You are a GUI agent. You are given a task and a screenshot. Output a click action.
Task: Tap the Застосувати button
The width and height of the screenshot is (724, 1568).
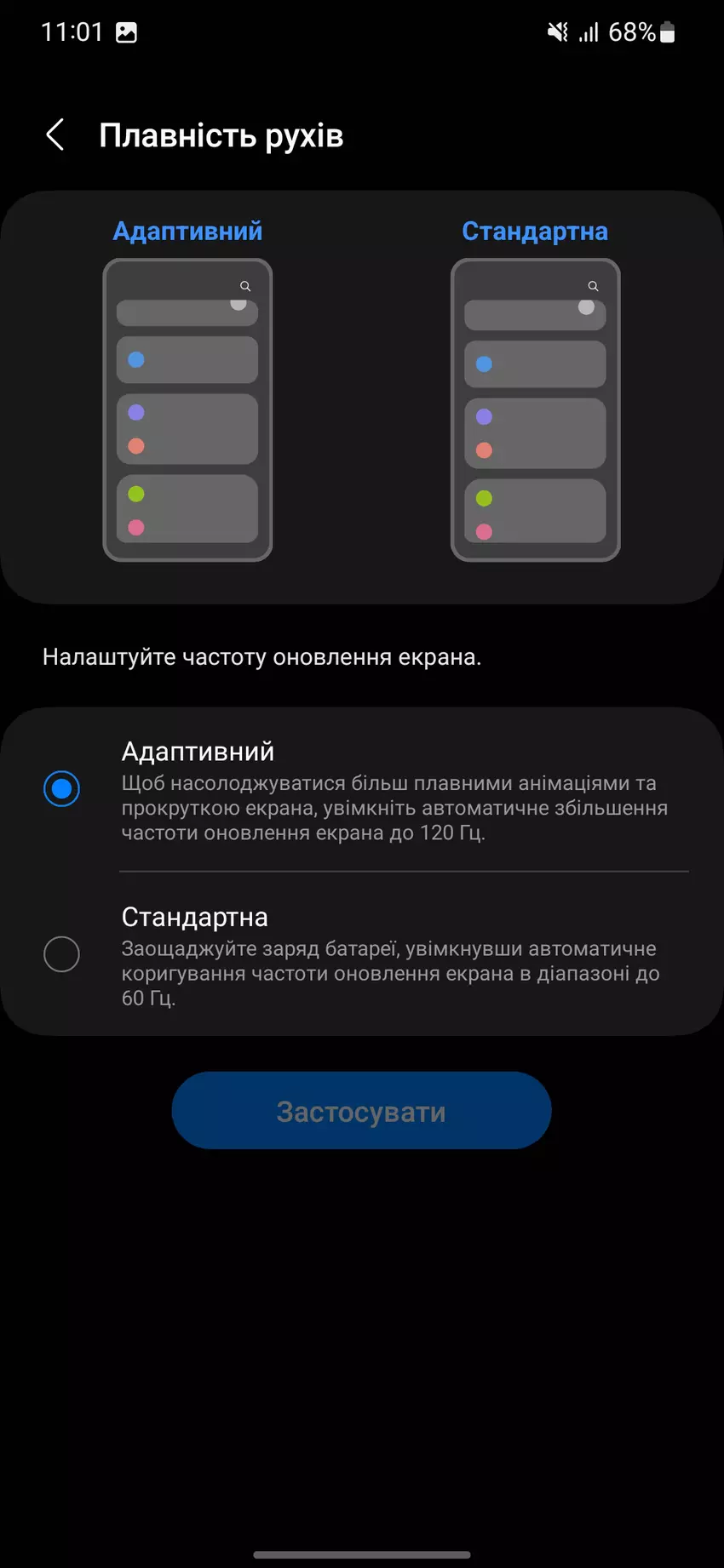(361, 1111)
